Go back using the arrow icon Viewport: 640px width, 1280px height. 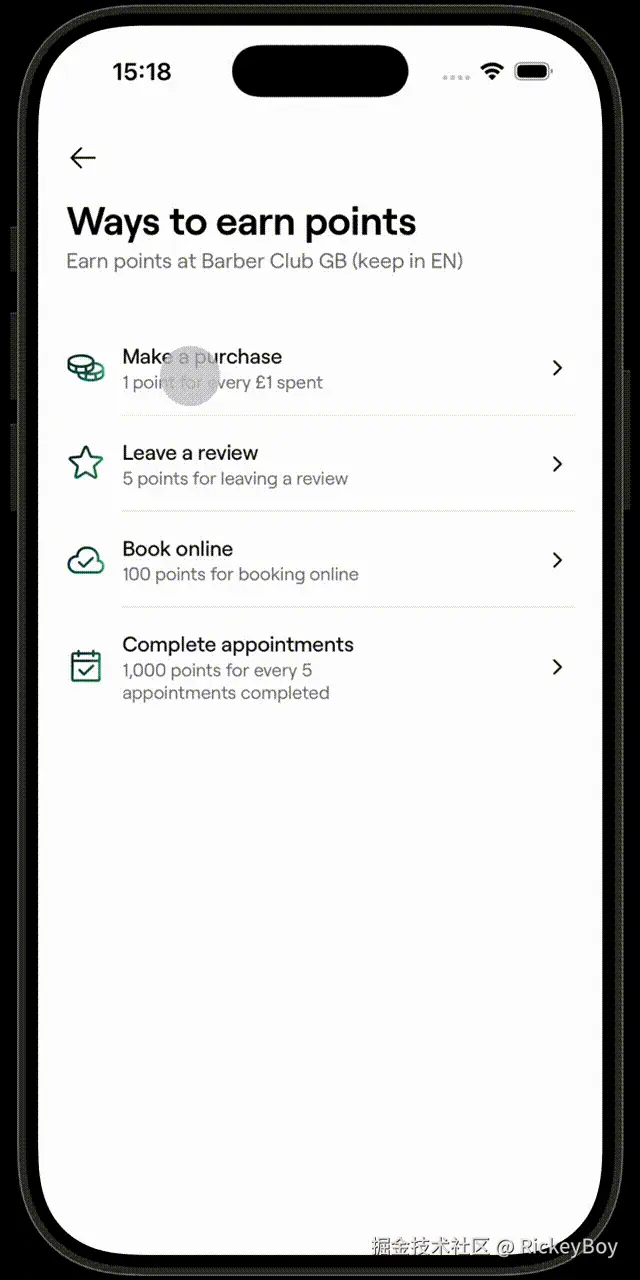click(x=83, y=158)
